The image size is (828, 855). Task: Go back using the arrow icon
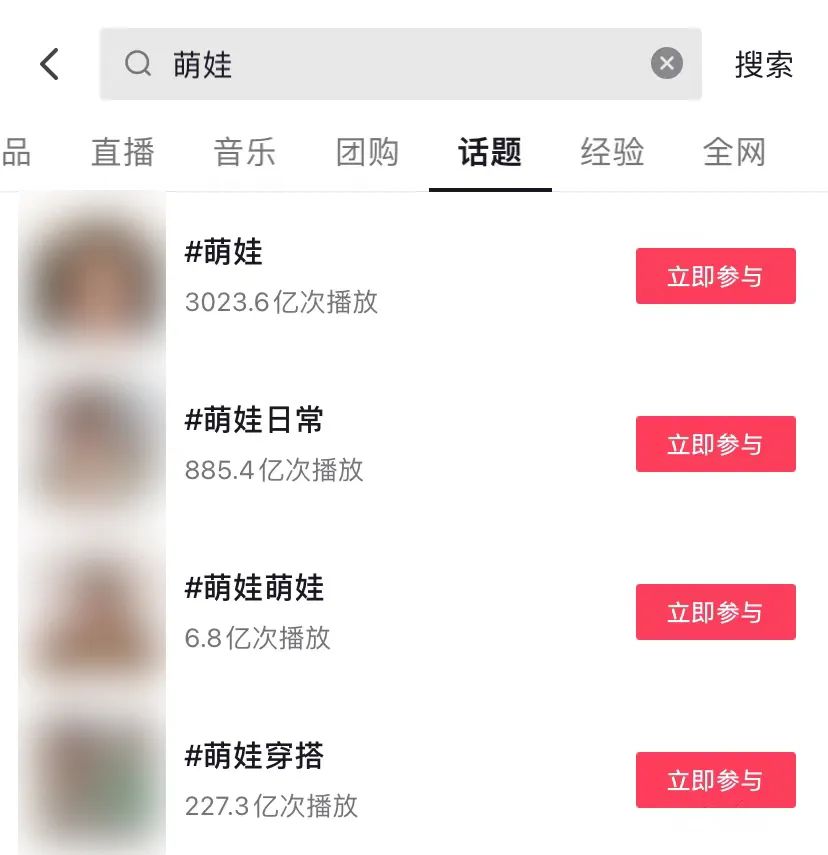pos(49,65)
